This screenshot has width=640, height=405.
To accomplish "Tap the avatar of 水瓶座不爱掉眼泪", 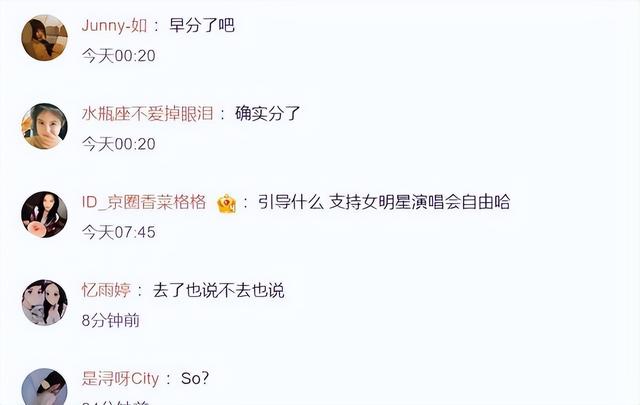I will pyautogui.click(x=44, y=126).
